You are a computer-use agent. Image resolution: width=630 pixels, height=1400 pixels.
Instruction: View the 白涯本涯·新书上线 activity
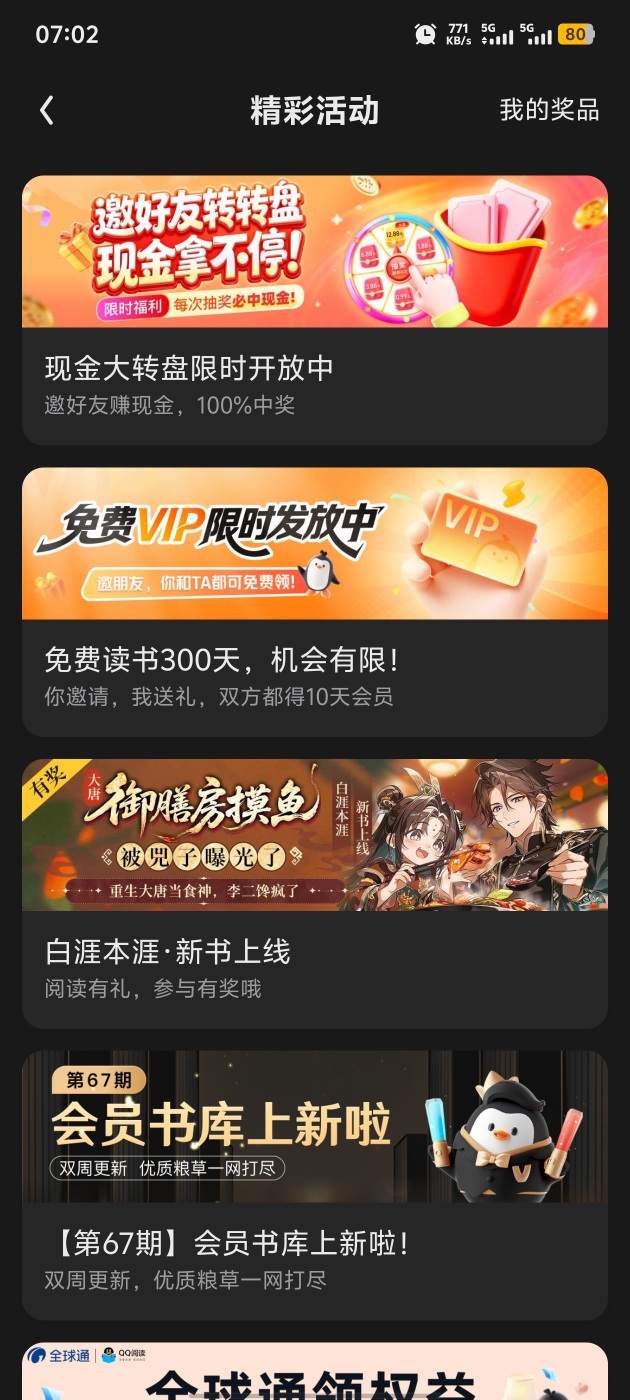coord(315,894)
